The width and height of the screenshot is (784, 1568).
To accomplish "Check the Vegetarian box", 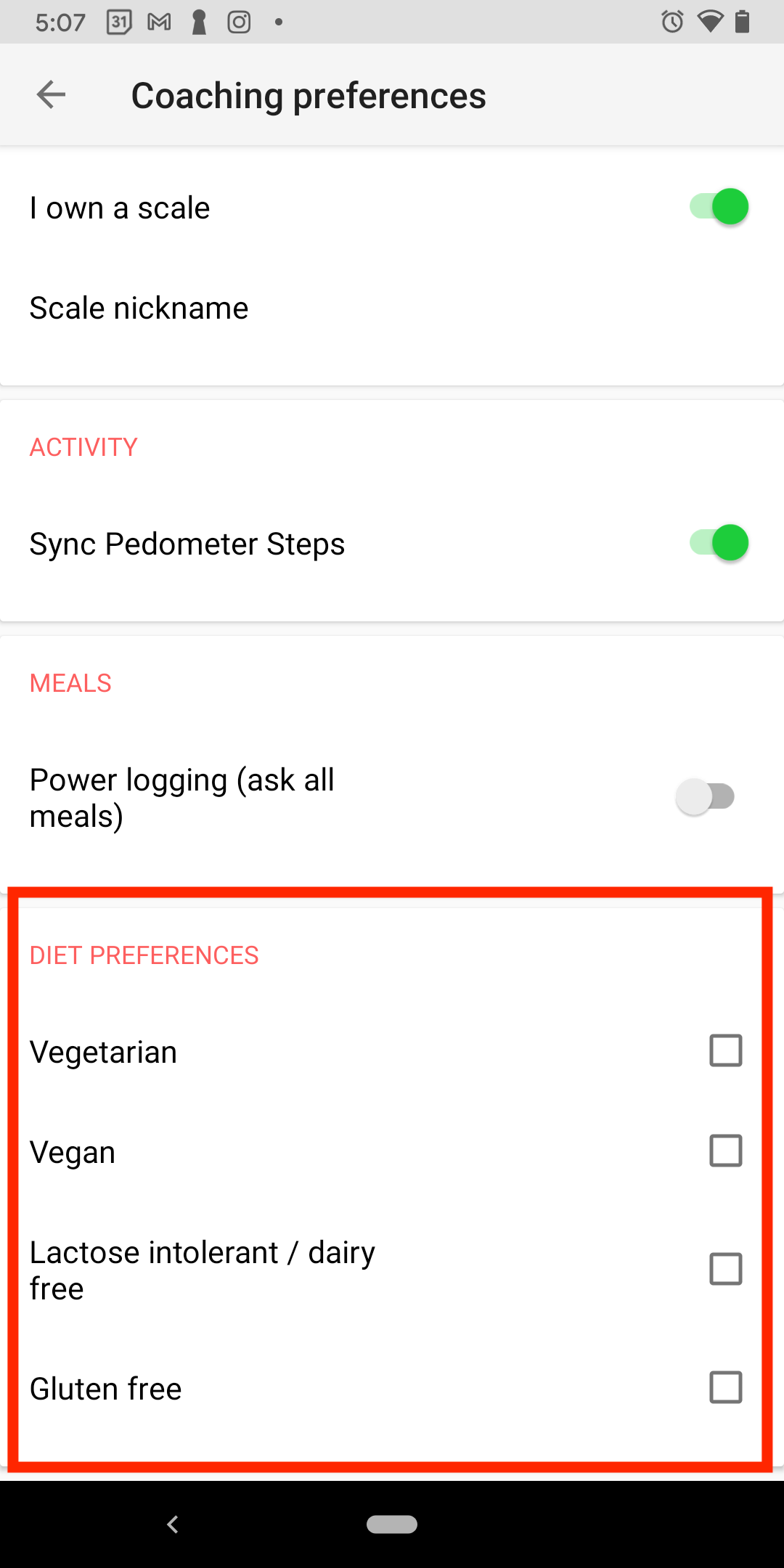I will 725,1050.
